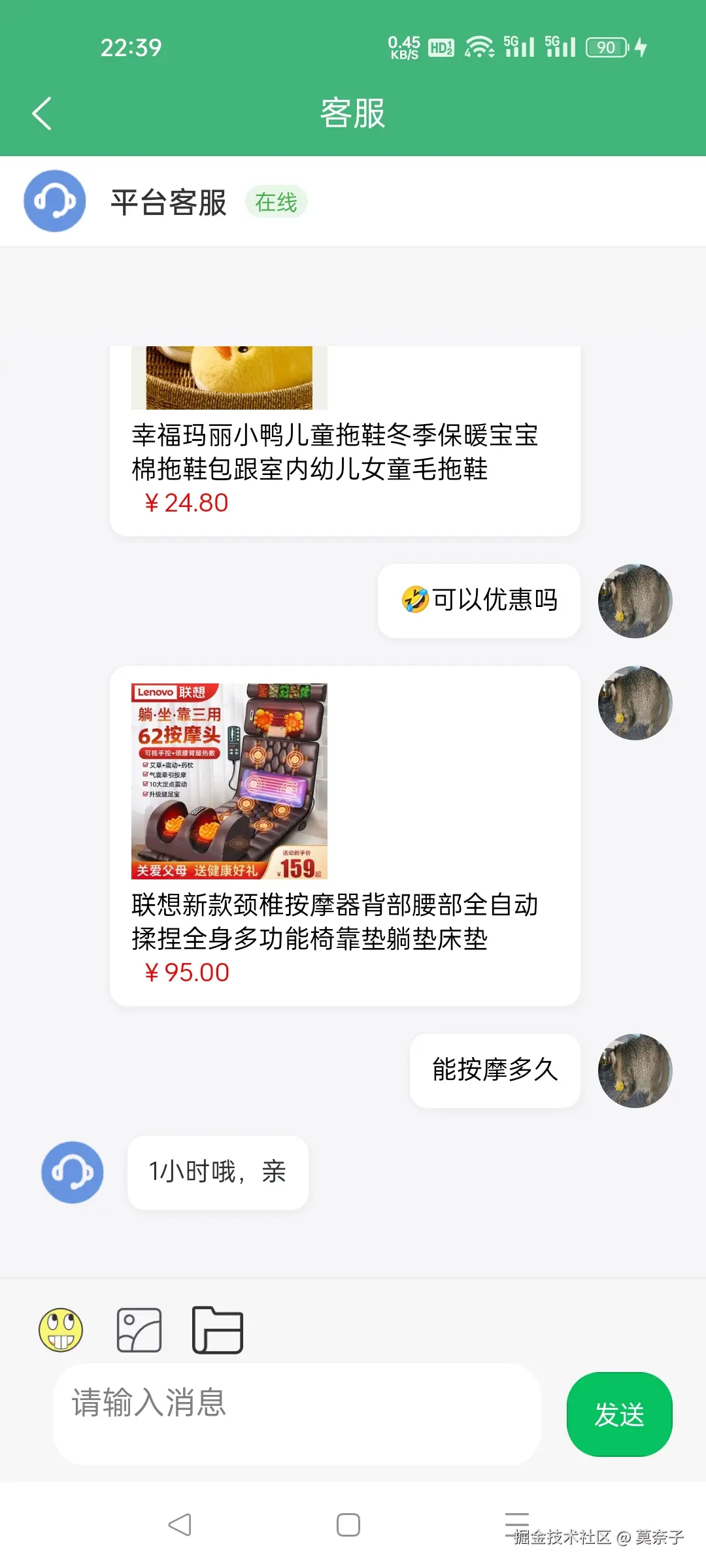
Task: Tap the Wi-Fi status bar icon
Action: pos(479,48)
